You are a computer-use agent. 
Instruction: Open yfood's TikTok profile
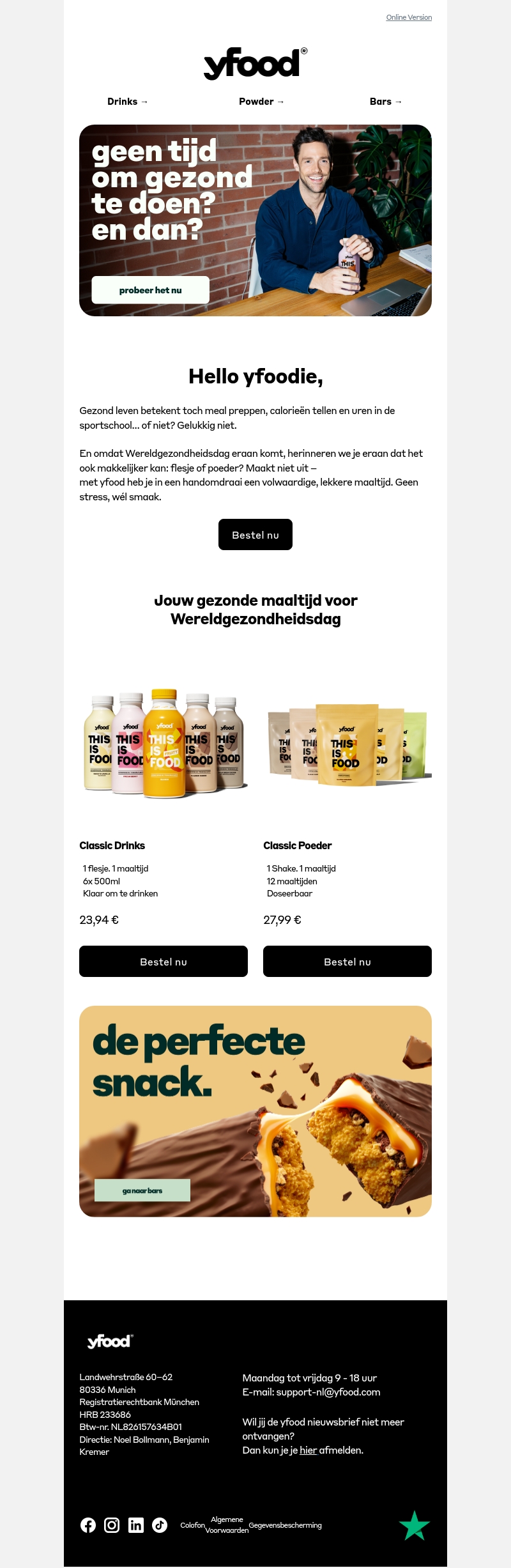point(160,1525)
